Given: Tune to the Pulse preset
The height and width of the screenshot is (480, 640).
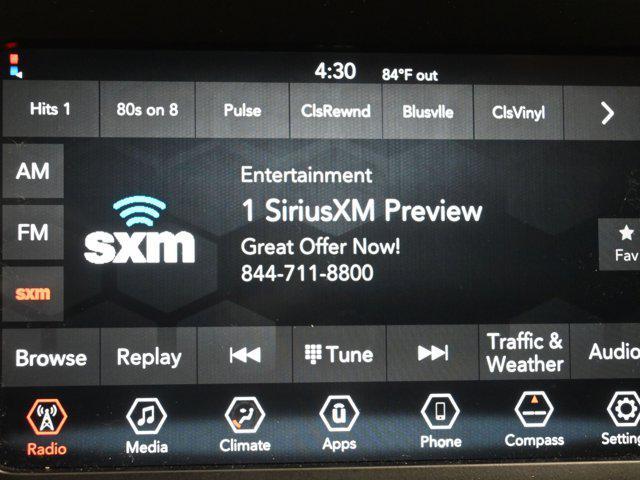Looking at the screenshot, I should tap(242, 111).
